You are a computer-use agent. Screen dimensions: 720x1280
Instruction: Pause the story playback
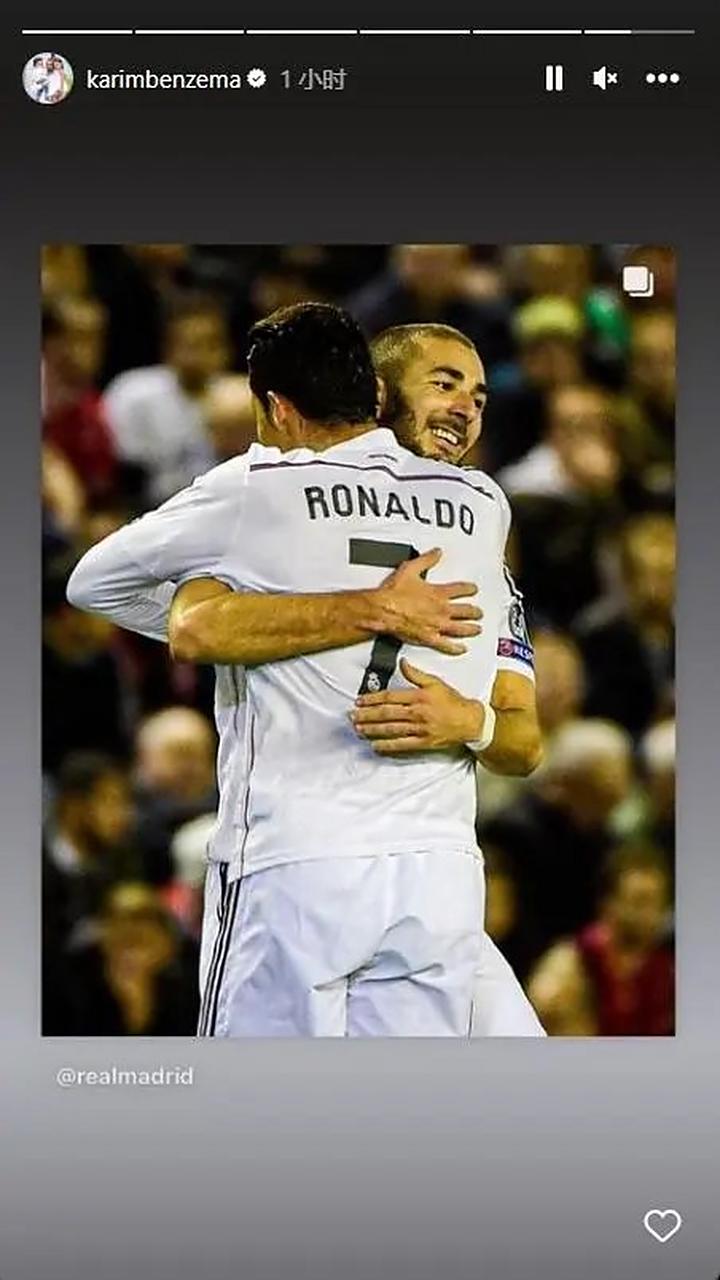(x=554, y=79)
